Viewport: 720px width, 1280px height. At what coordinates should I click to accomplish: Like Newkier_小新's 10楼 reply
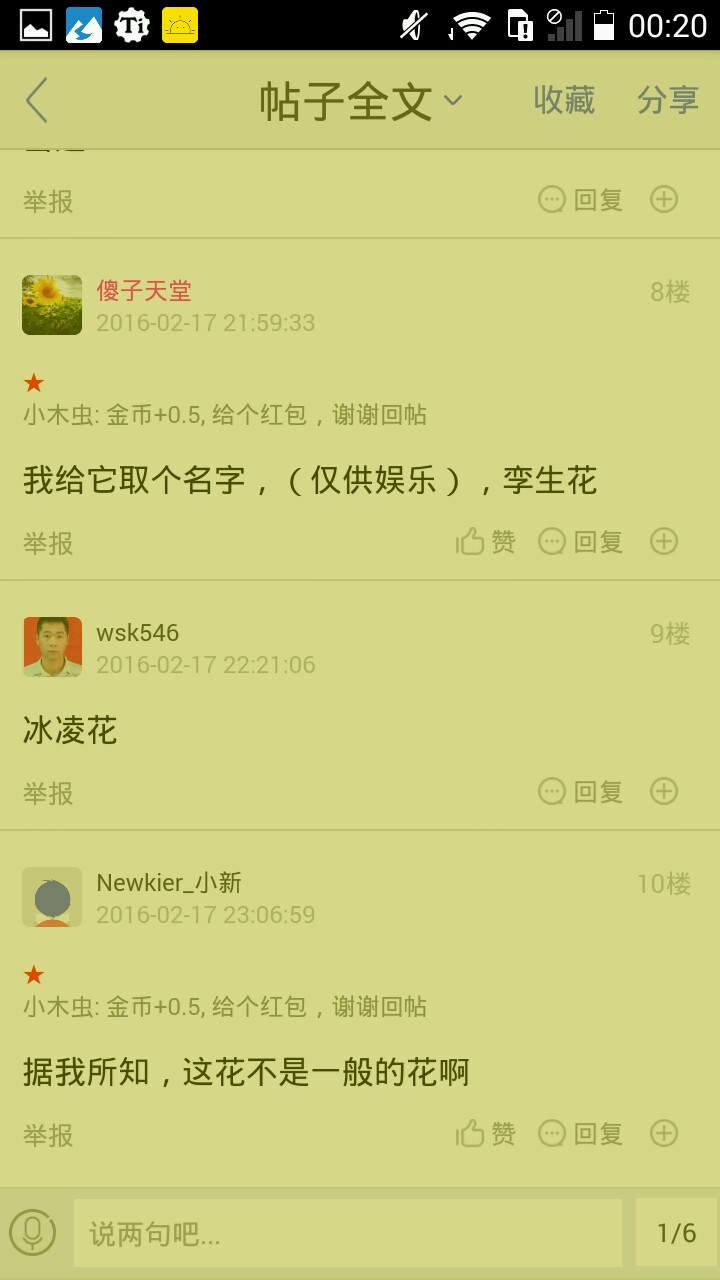click(x=486, y=1134)
